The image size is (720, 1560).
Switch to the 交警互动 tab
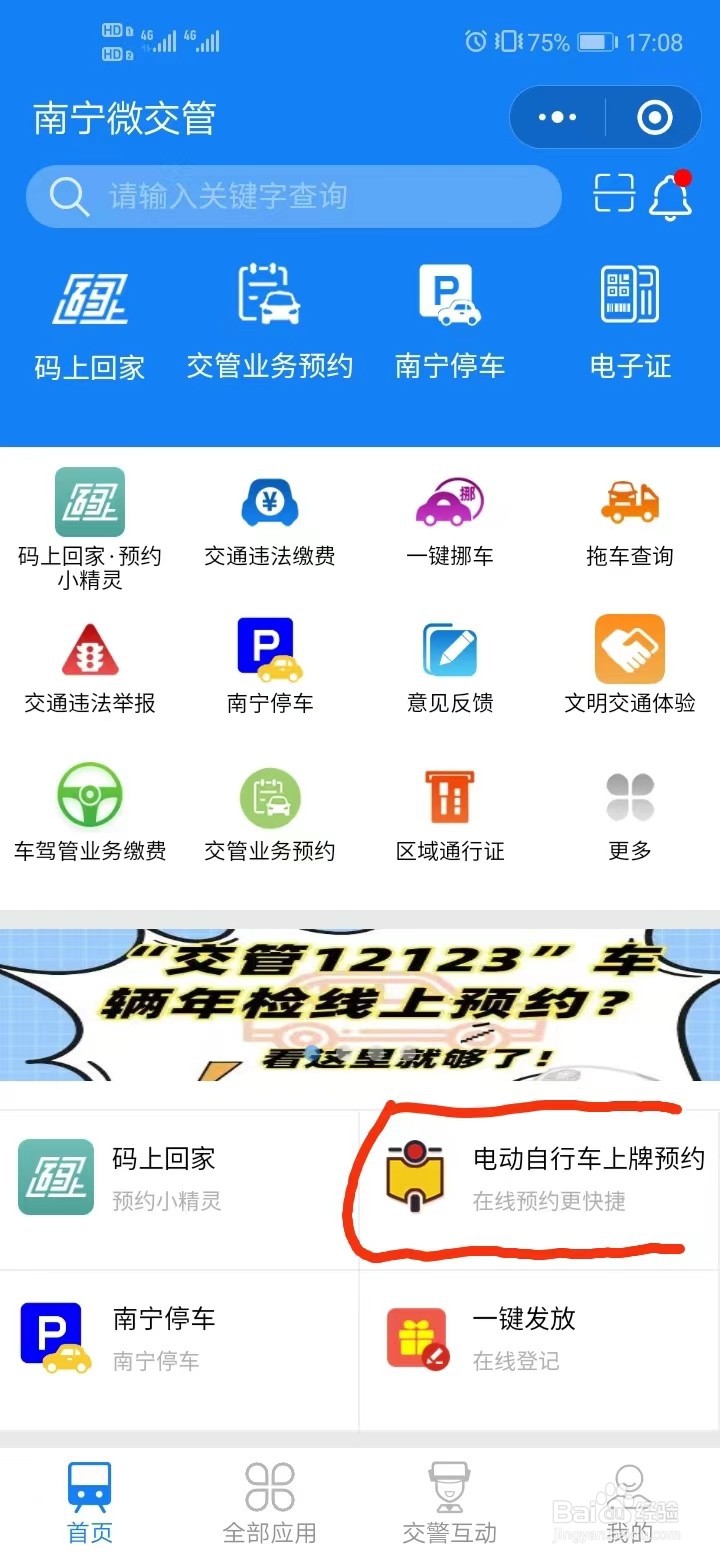click(x=450, y=1500)
